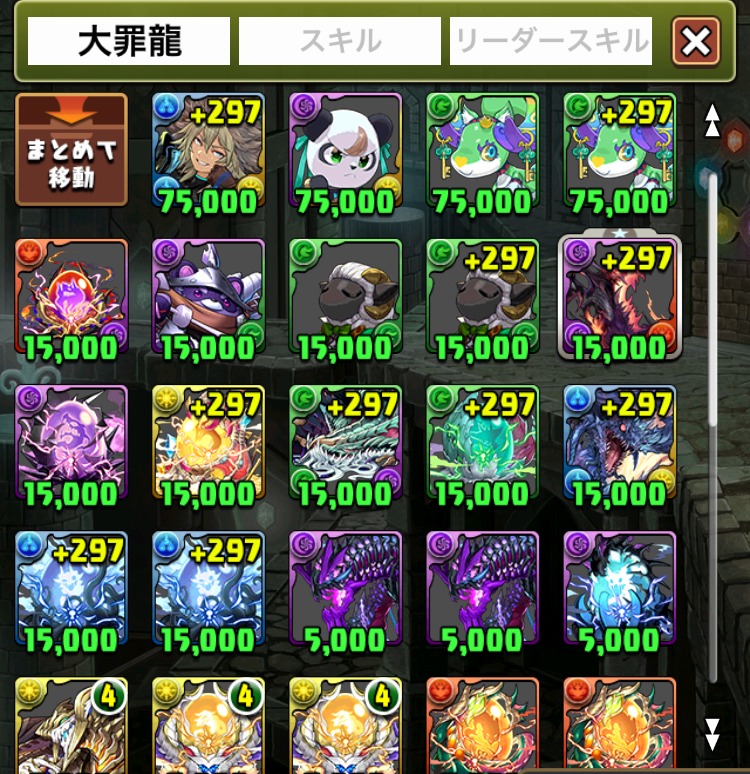Jump to top with the double up arrow
The image size is (750, 774).
coord(712,121)
